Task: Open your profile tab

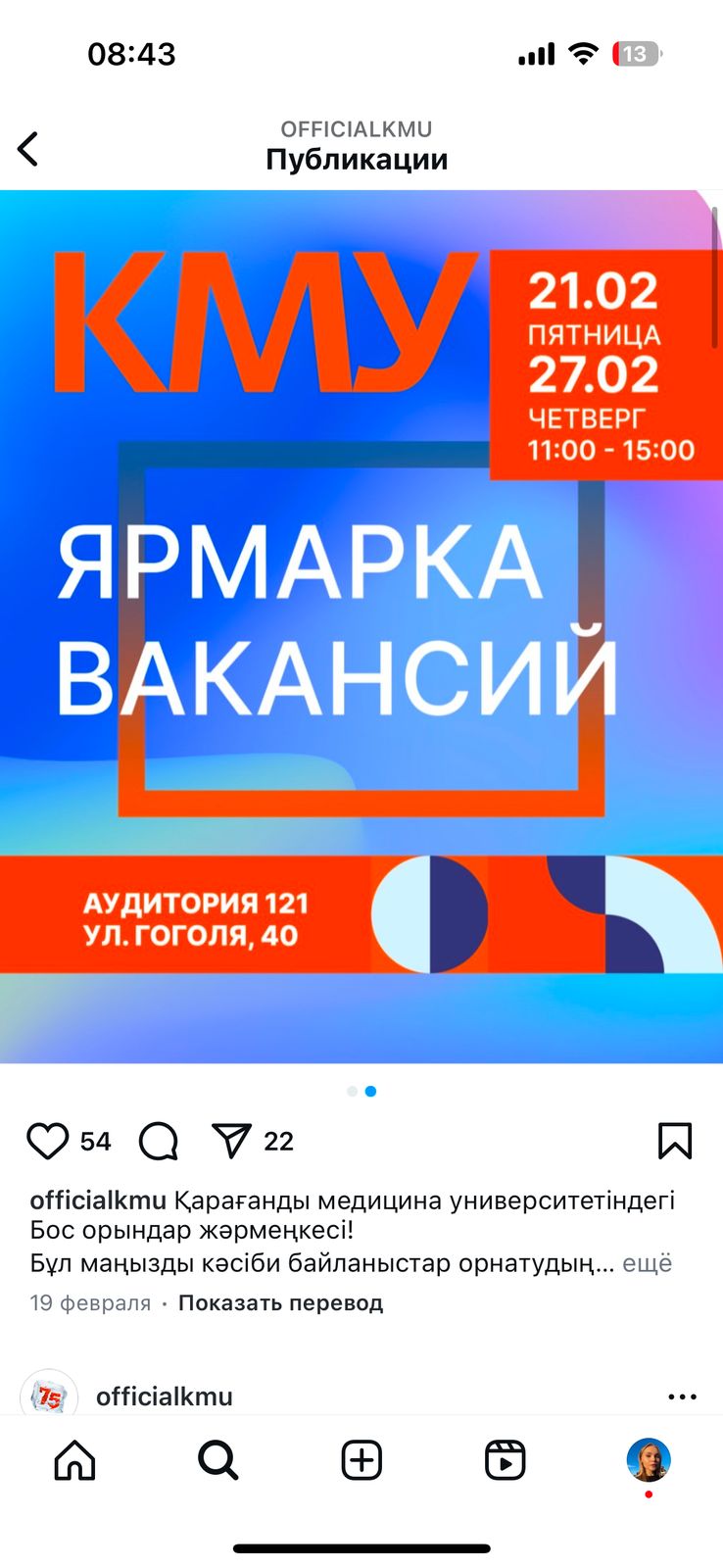Action: coord(649,1460)
